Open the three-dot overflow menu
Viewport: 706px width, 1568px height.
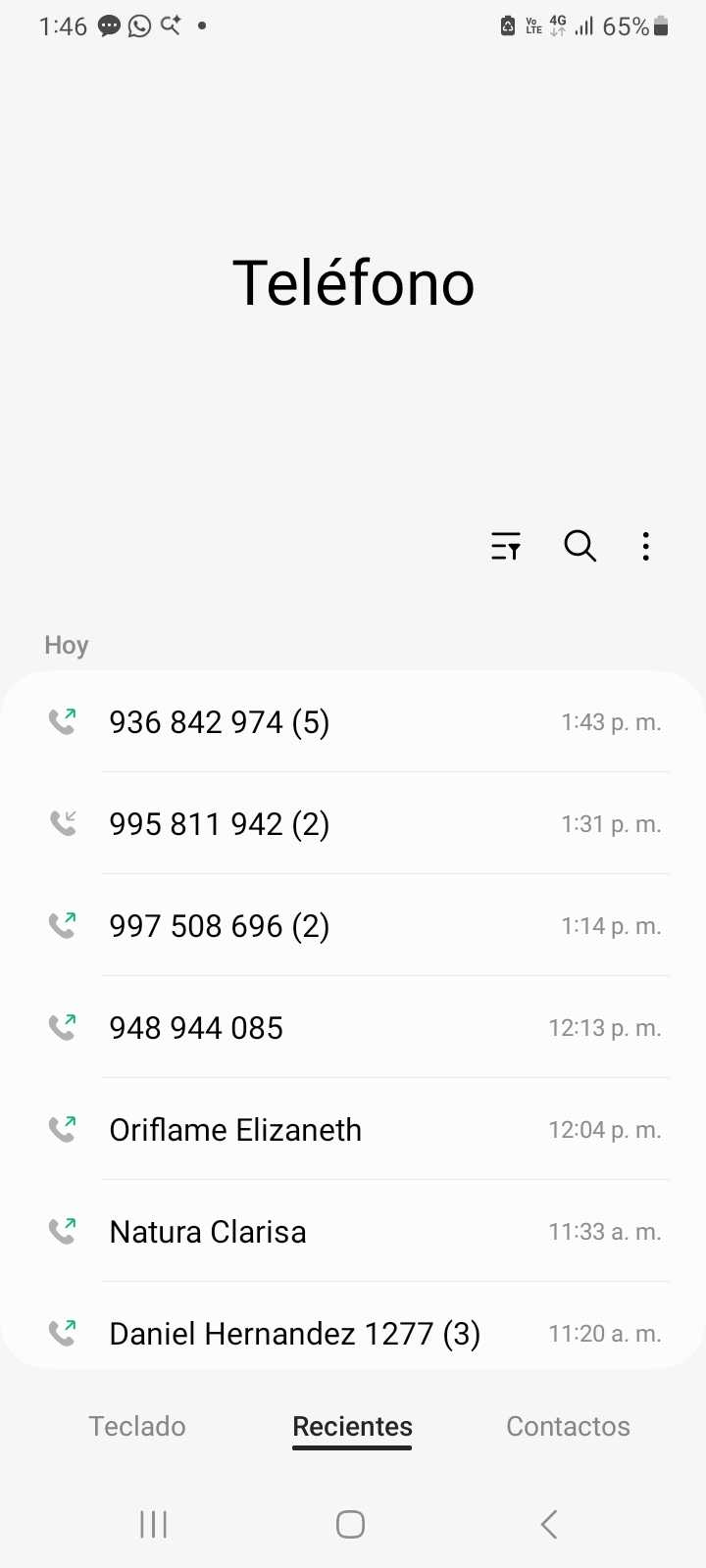tap(645, 546)
